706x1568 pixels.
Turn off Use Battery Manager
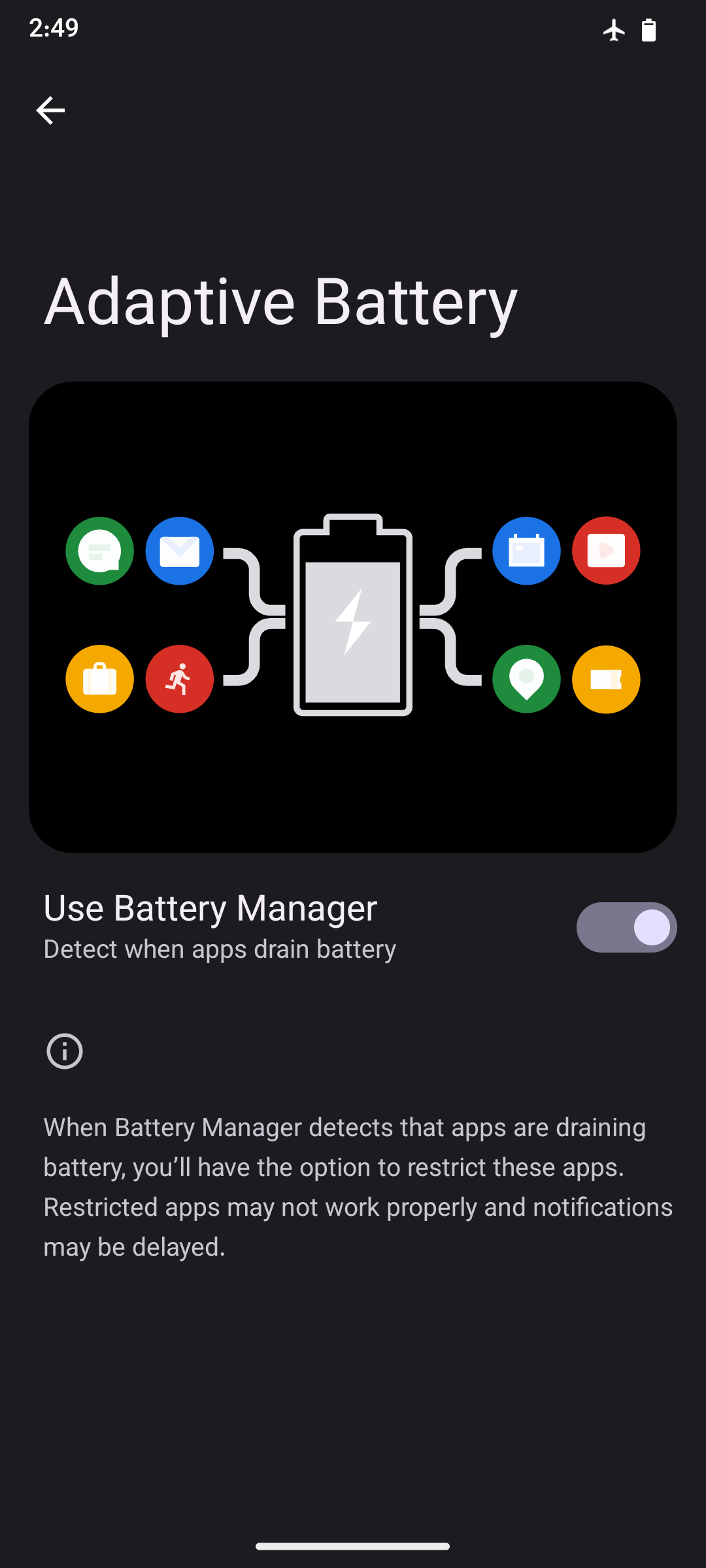(x=626, y=927)
